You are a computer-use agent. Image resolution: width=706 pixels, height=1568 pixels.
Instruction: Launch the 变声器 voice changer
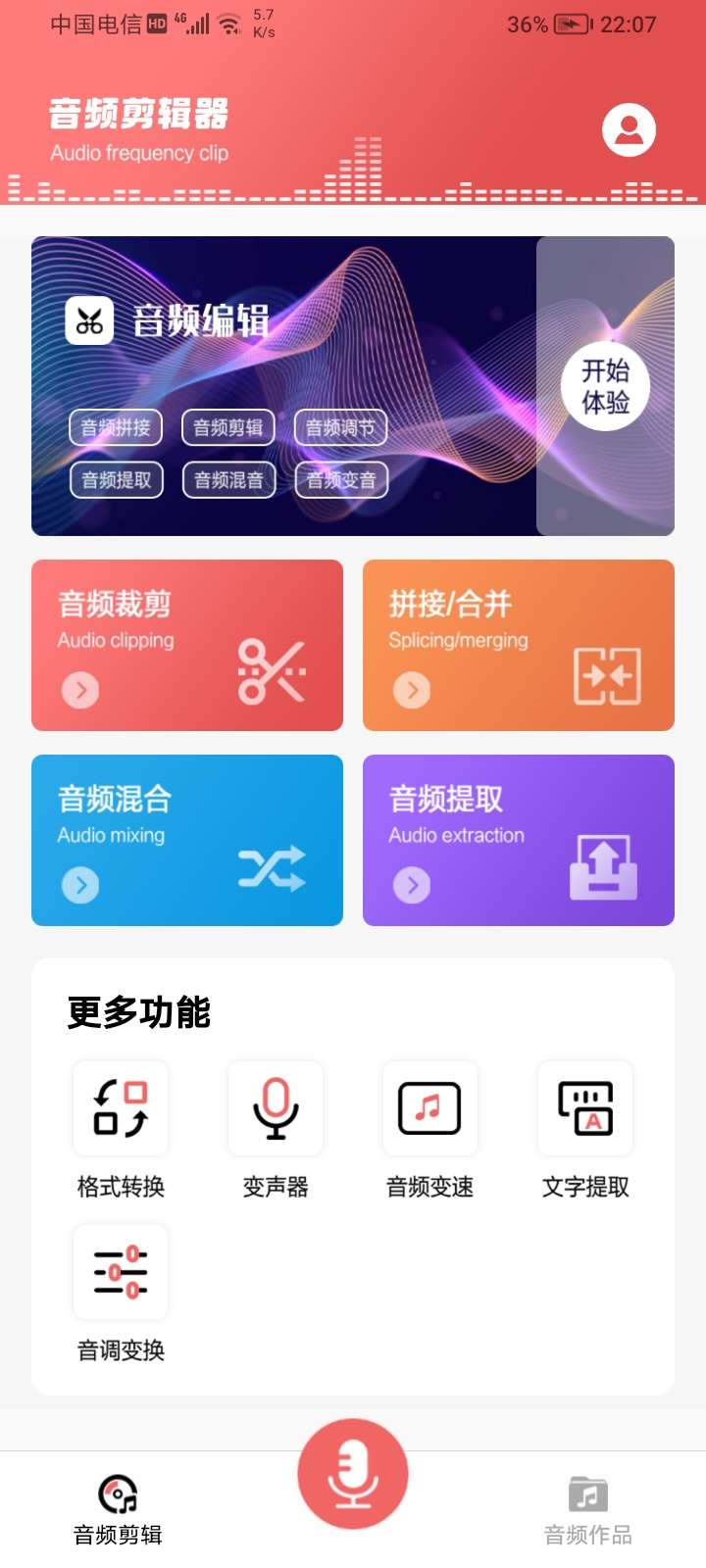coord(276,1129)
